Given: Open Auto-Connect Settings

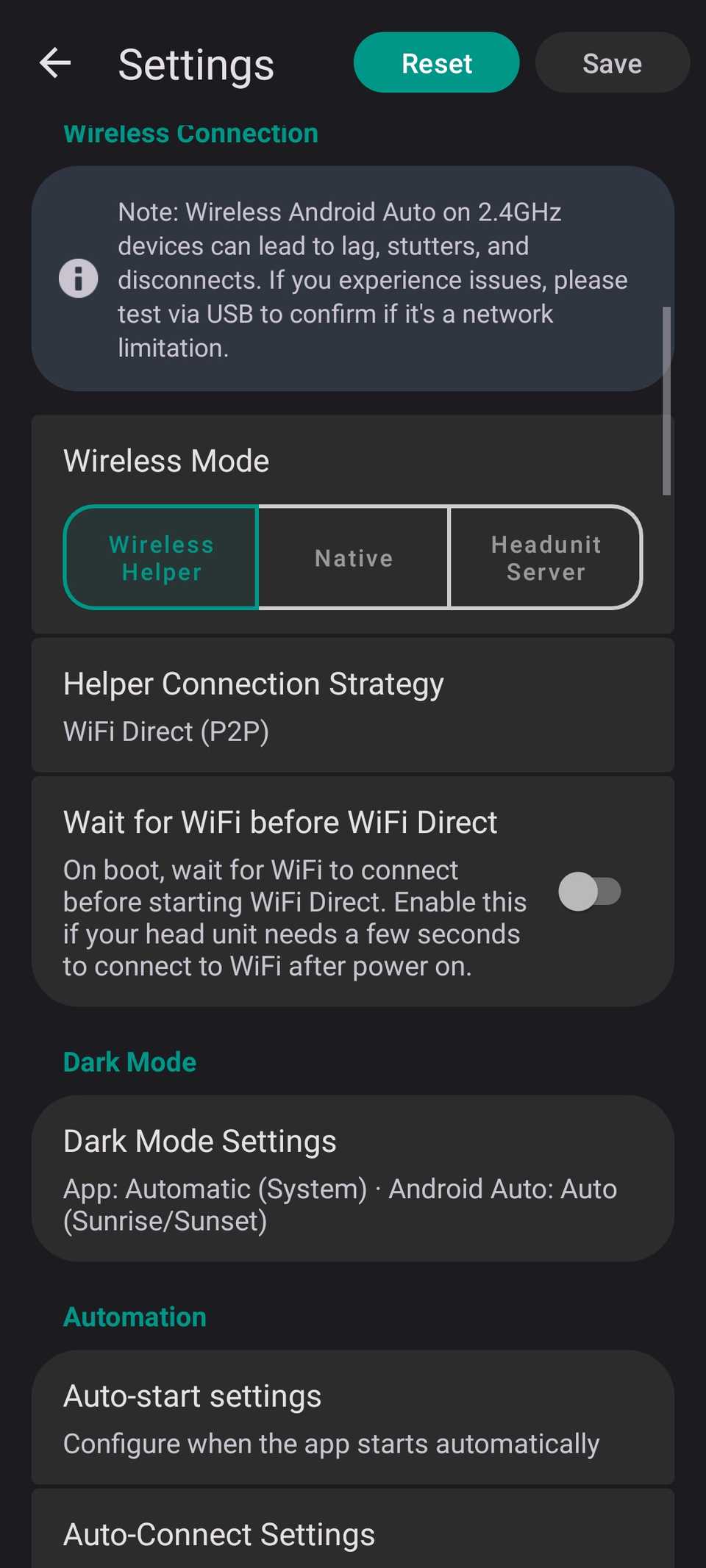Looking at the screenshot, I should point(353,1529).
